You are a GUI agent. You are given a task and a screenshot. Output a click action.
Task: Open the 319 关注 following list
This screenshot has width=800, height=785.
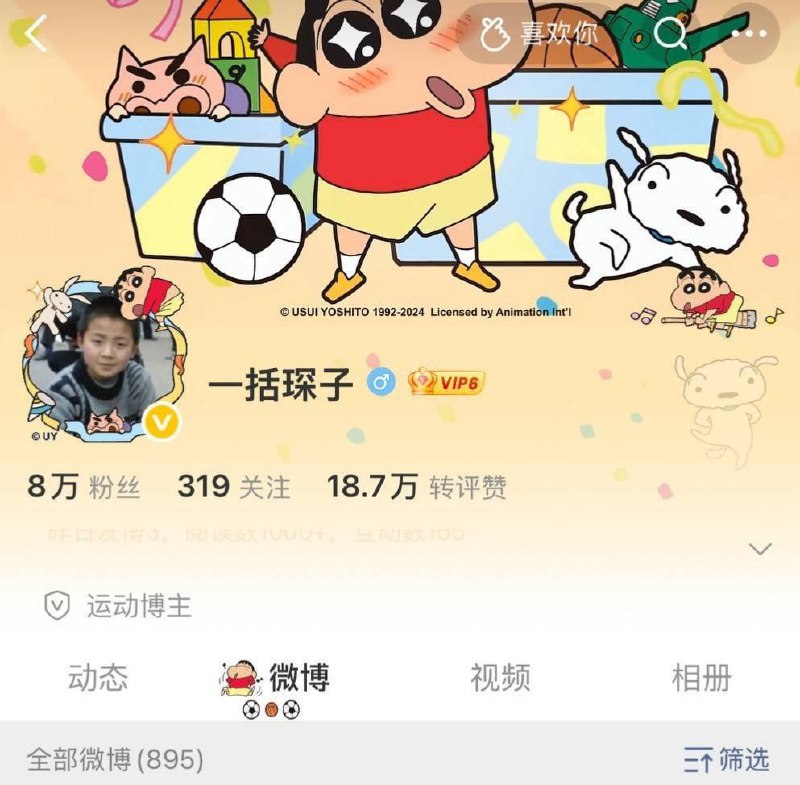234,487
